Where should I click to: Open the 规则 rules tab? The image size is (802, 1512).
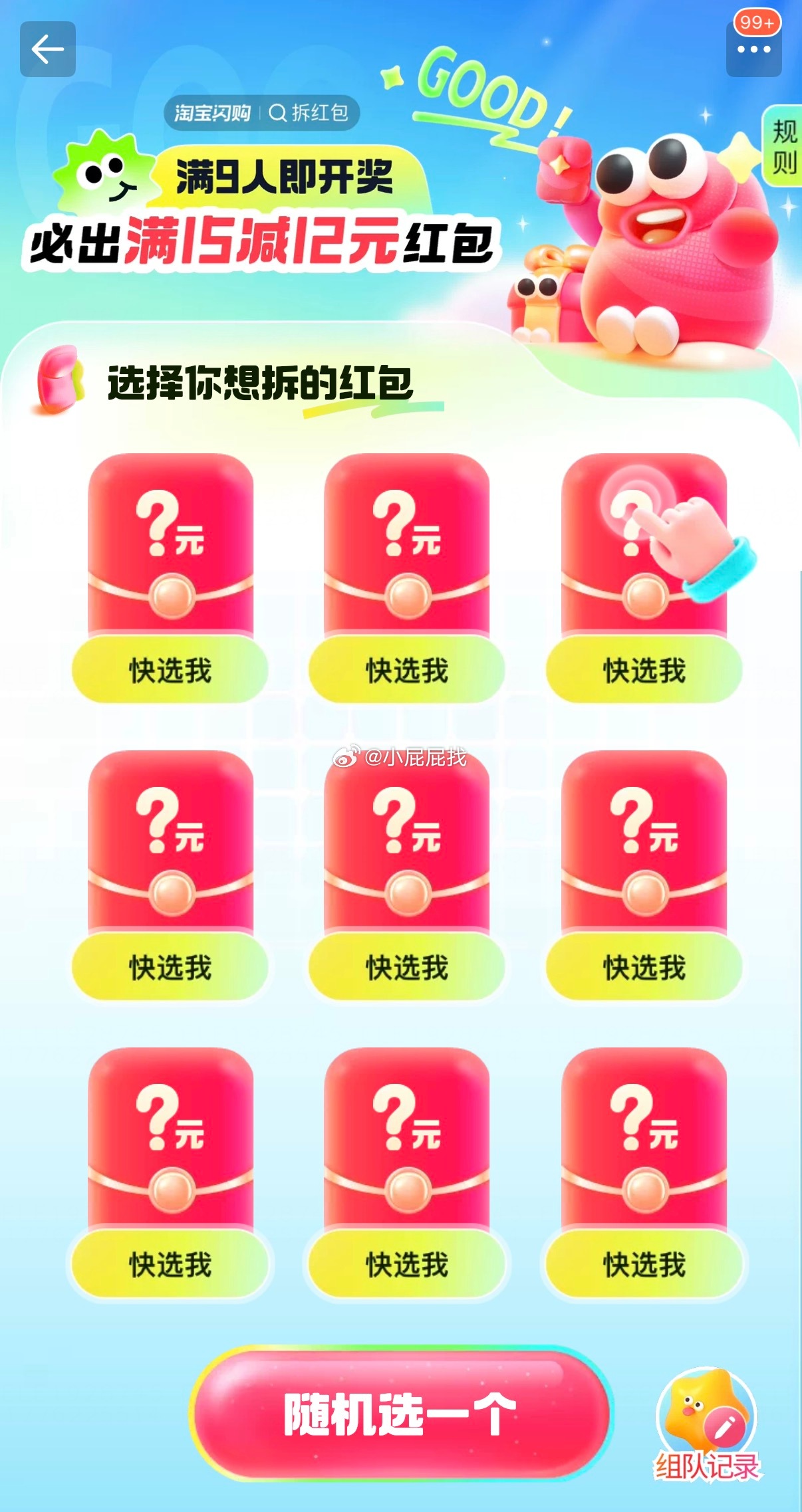click(783, 146)
